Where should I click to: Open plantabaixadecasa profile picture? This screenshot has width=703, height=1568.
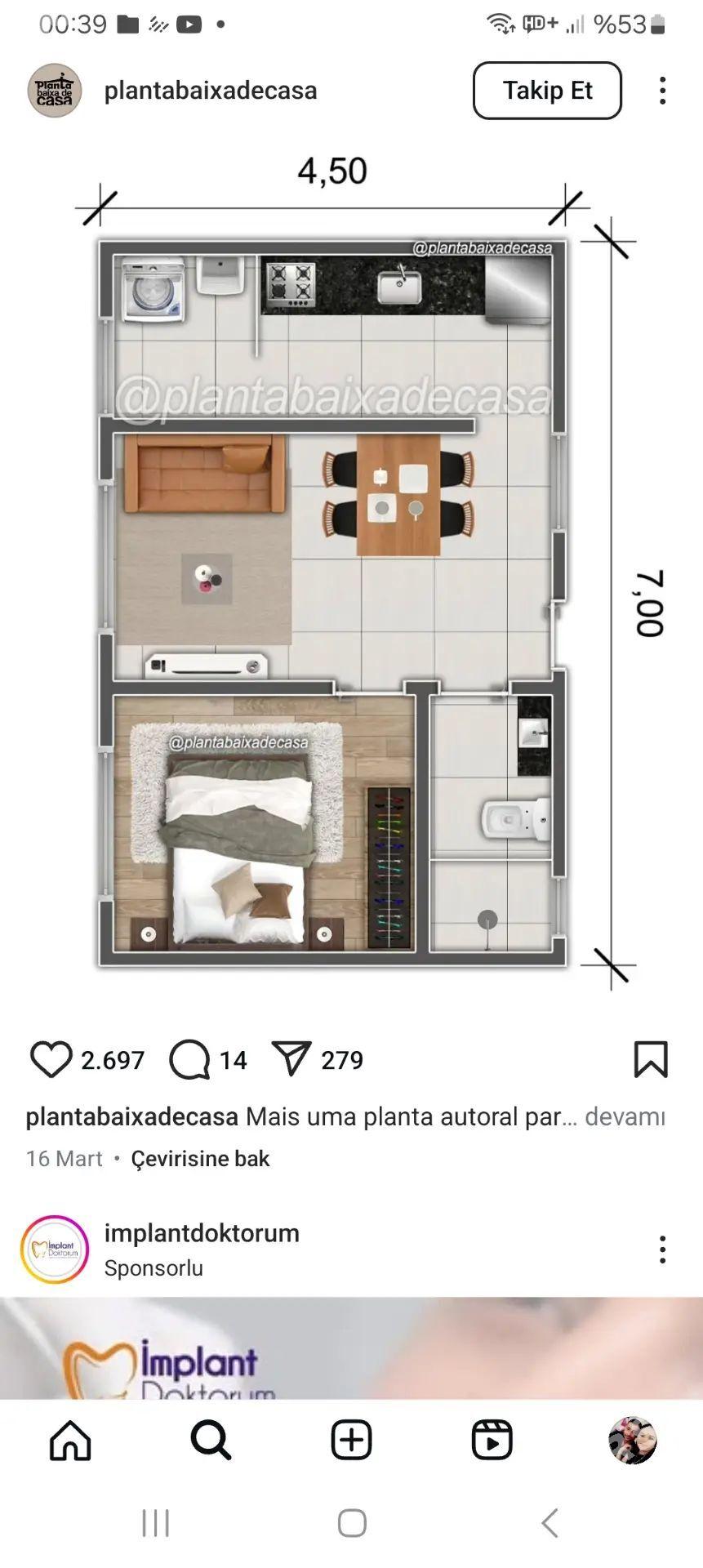[x=54, y=91]
